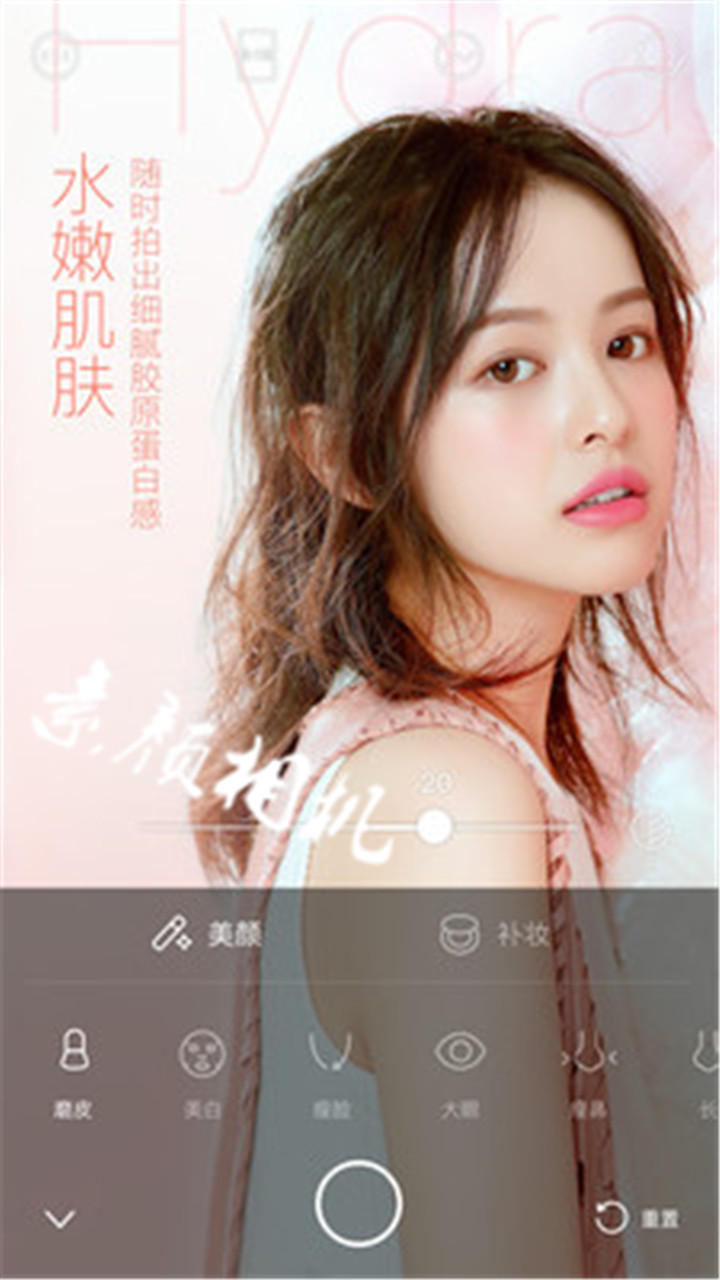Move the beauty intensity slider handle

tap(432, 824)
